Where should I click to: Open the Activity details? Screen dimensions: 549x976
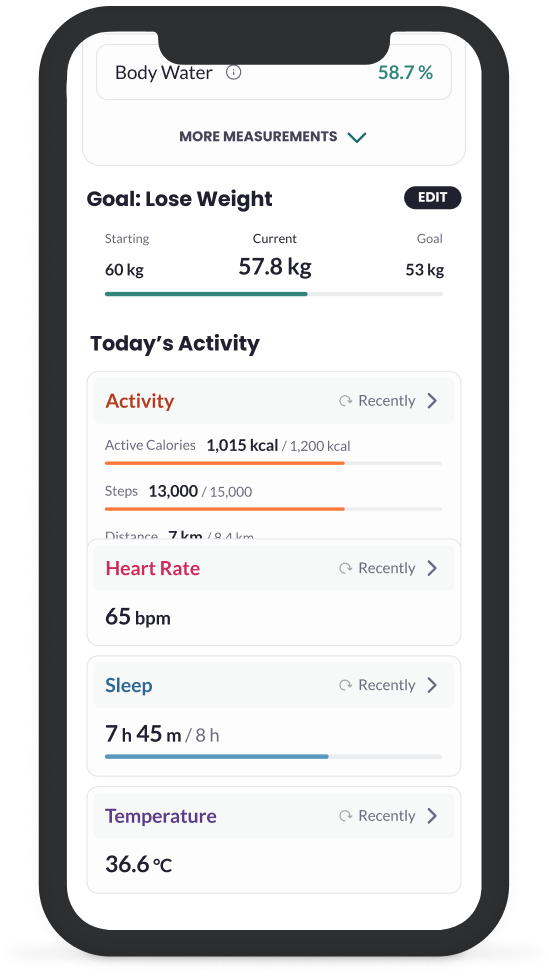click(274, 401)
